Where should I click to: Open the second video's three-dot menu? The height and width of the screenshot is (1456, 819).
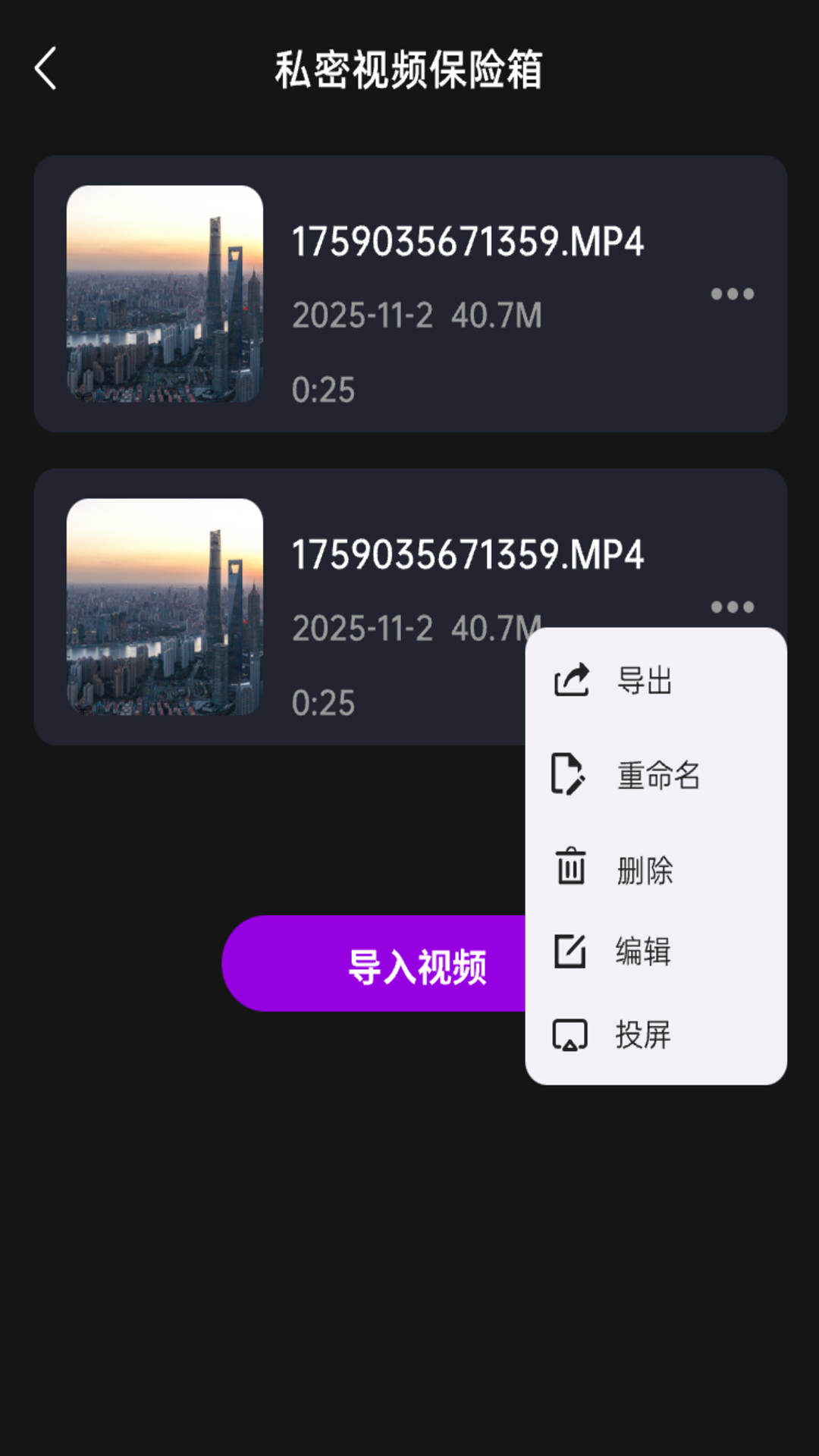[x=732, y=607]
